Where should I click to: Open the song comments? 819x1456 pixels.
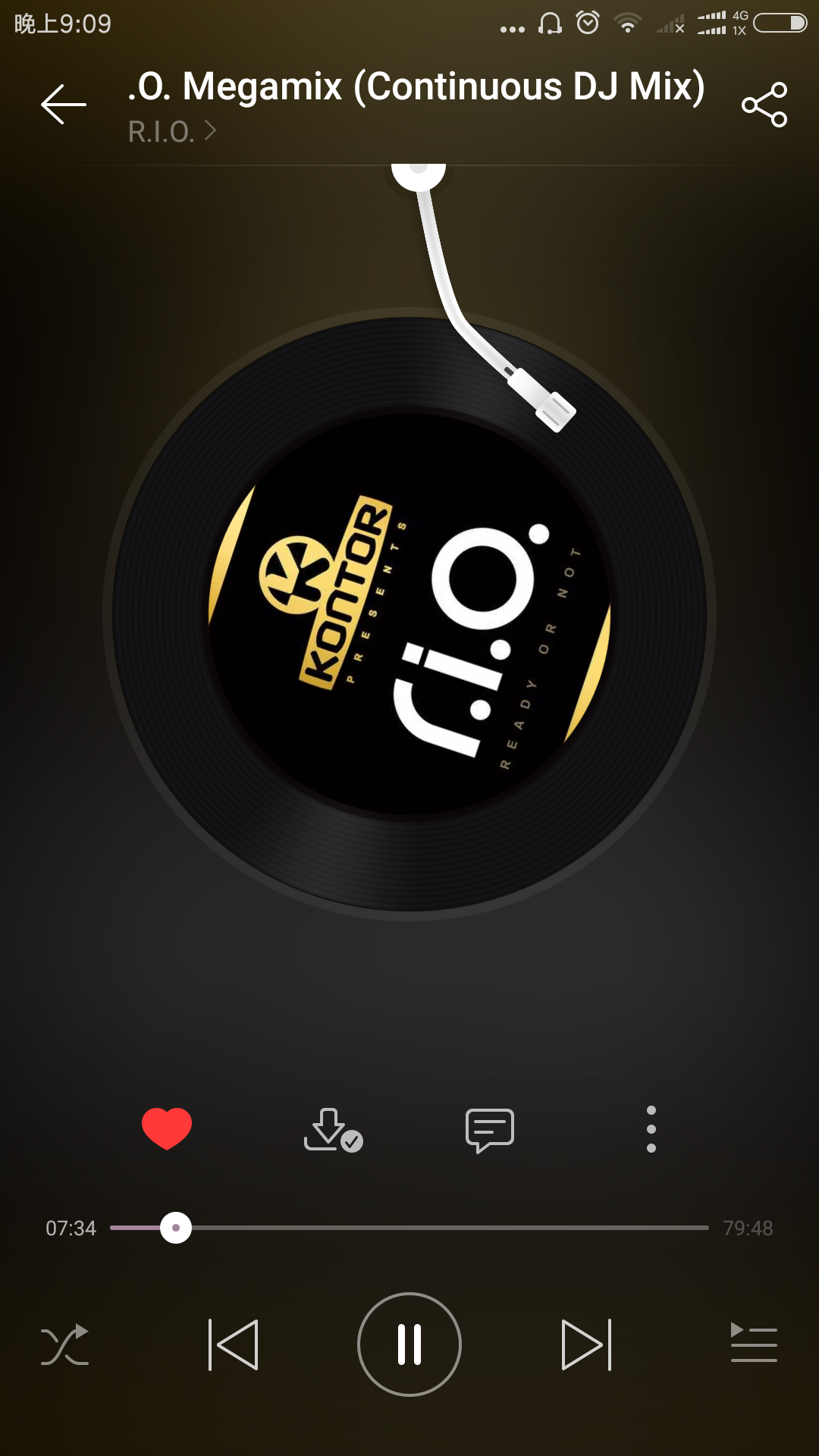point(490,1130)
